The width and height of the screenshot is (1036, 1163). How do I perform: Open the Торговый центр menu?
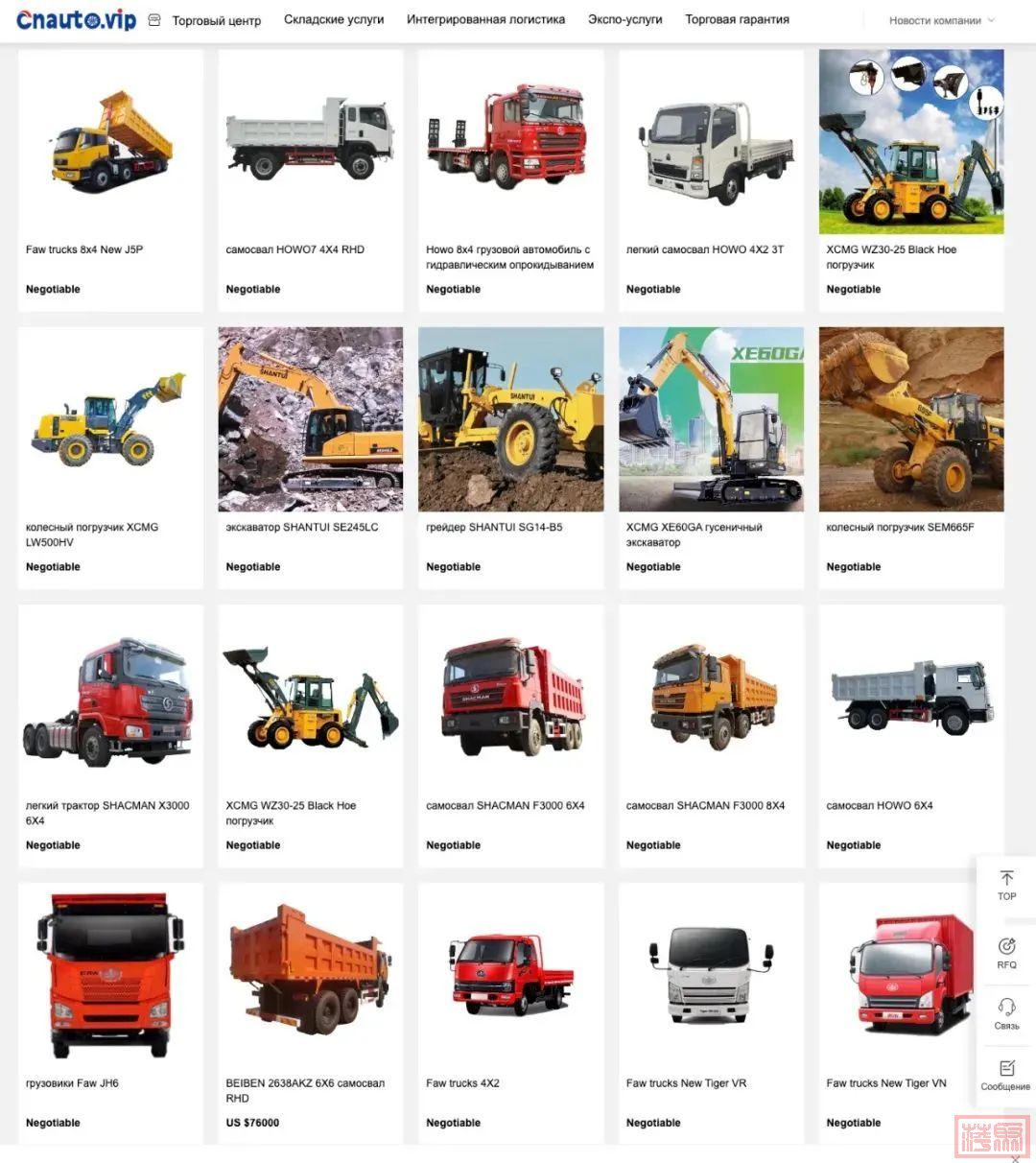[216, 20]
